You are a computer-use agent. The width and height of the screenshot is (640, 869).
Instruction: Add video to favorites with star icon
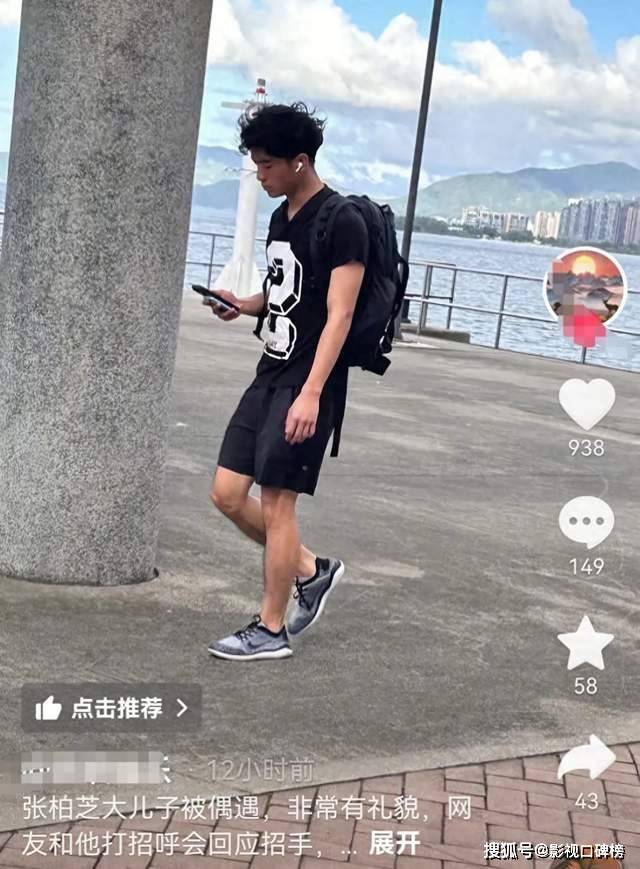[586, 643]
